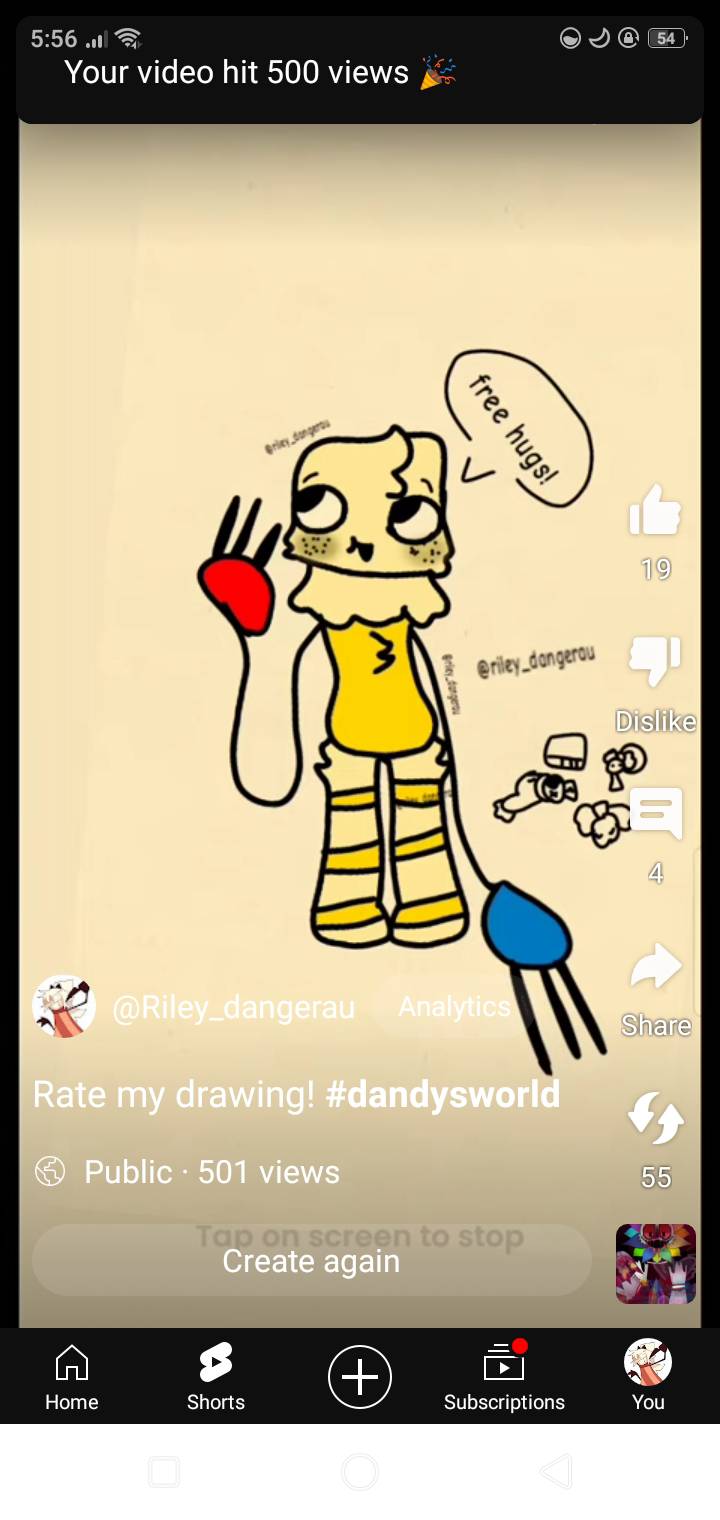Create a new video with plus button

[360, 1377]
